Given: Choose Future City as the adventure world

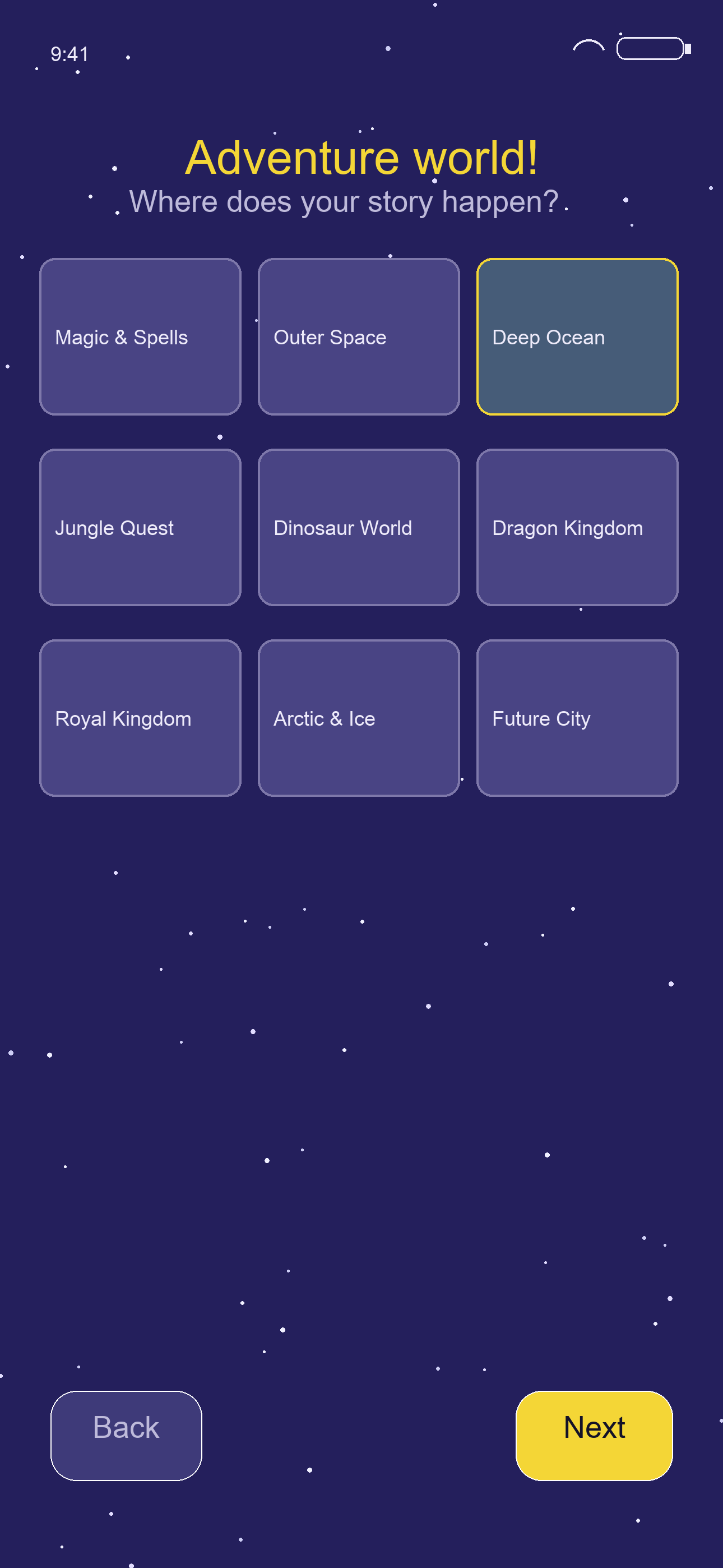Looking at the screenshot, I should 577,718.
